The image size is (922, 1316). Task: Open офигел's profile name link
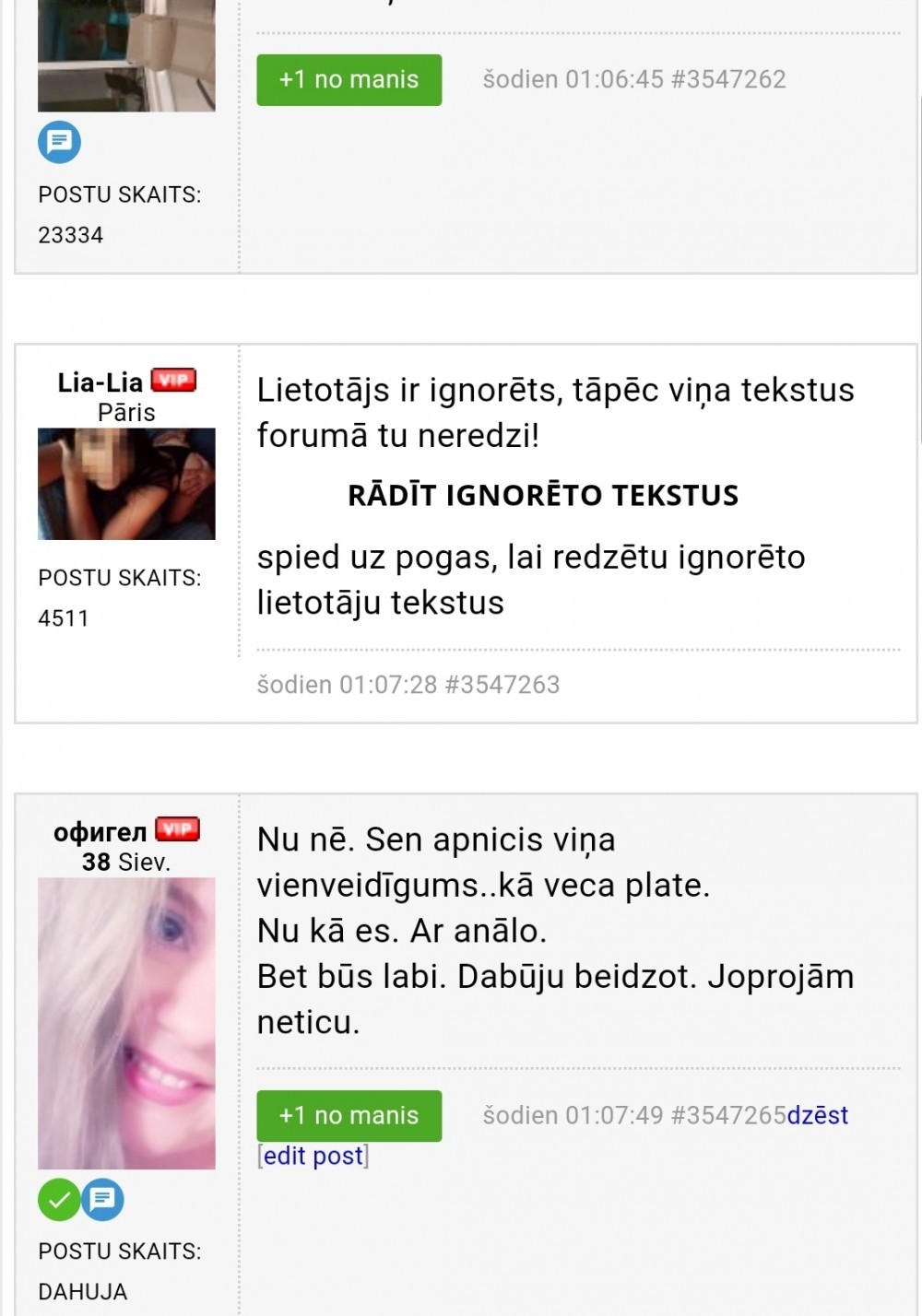coord(100,832)
